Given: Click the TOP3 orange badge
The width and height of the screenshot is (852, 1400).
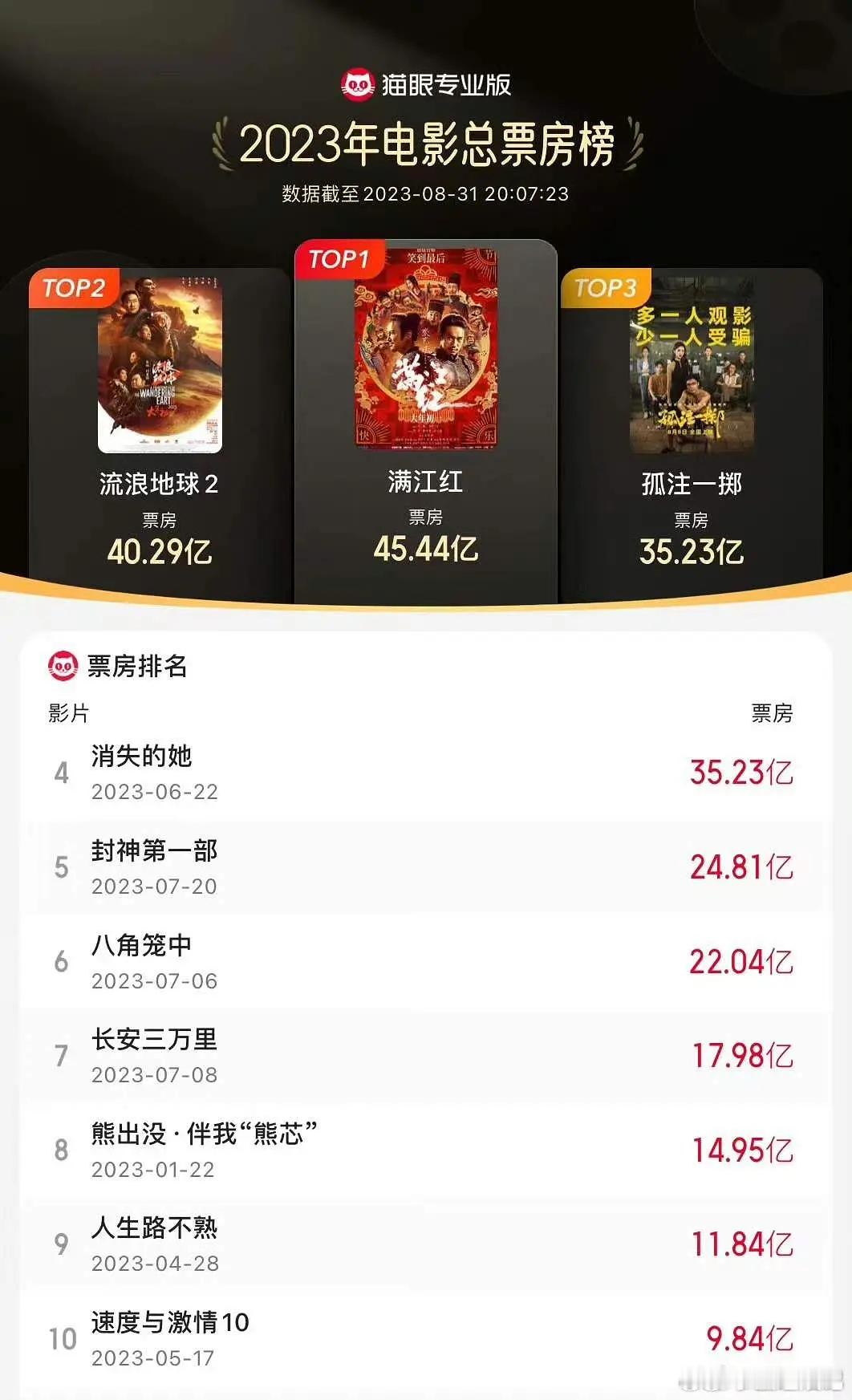Looking at the screenshot, I should click(x=607, y=289).
